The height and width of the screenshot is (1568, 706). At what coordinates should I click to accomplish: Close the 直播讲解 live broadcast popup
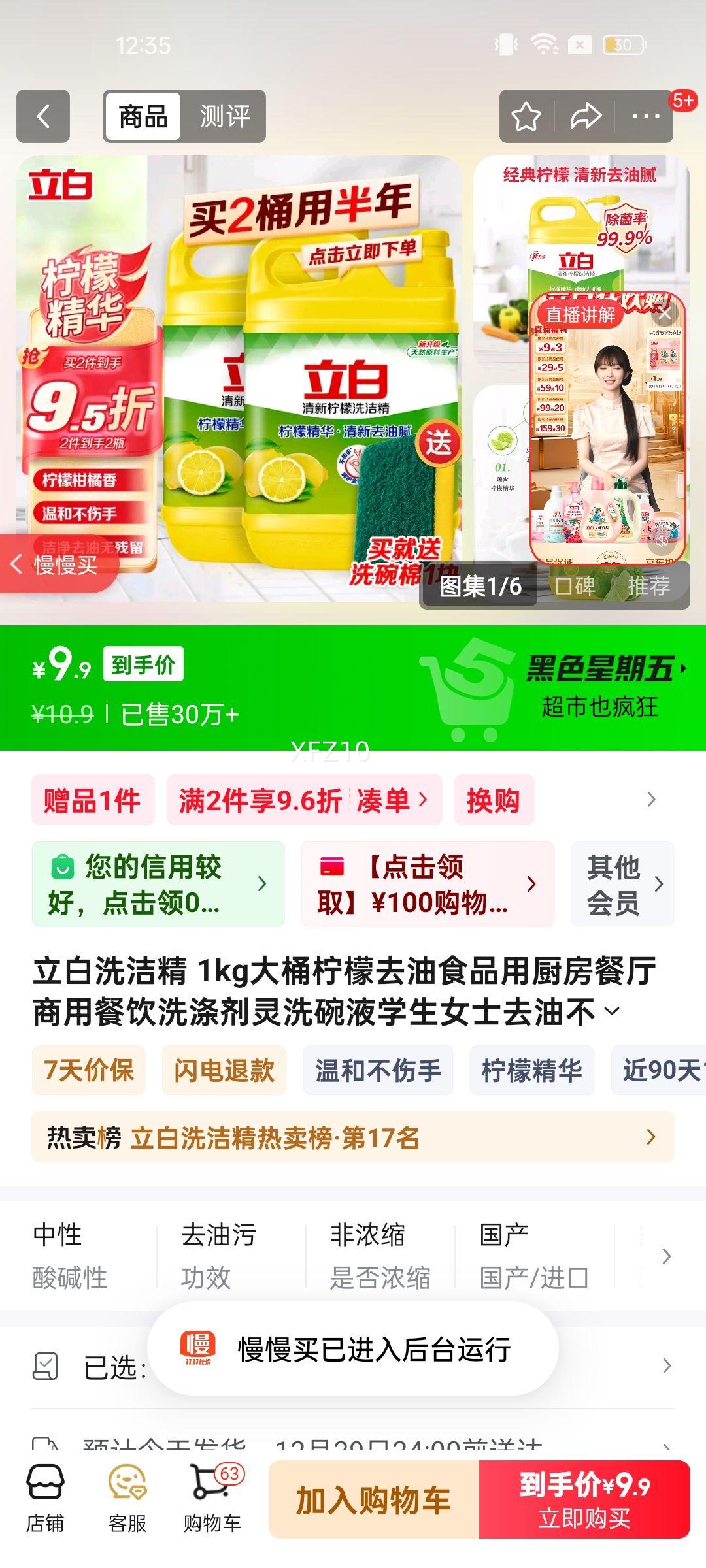(665, 314)
